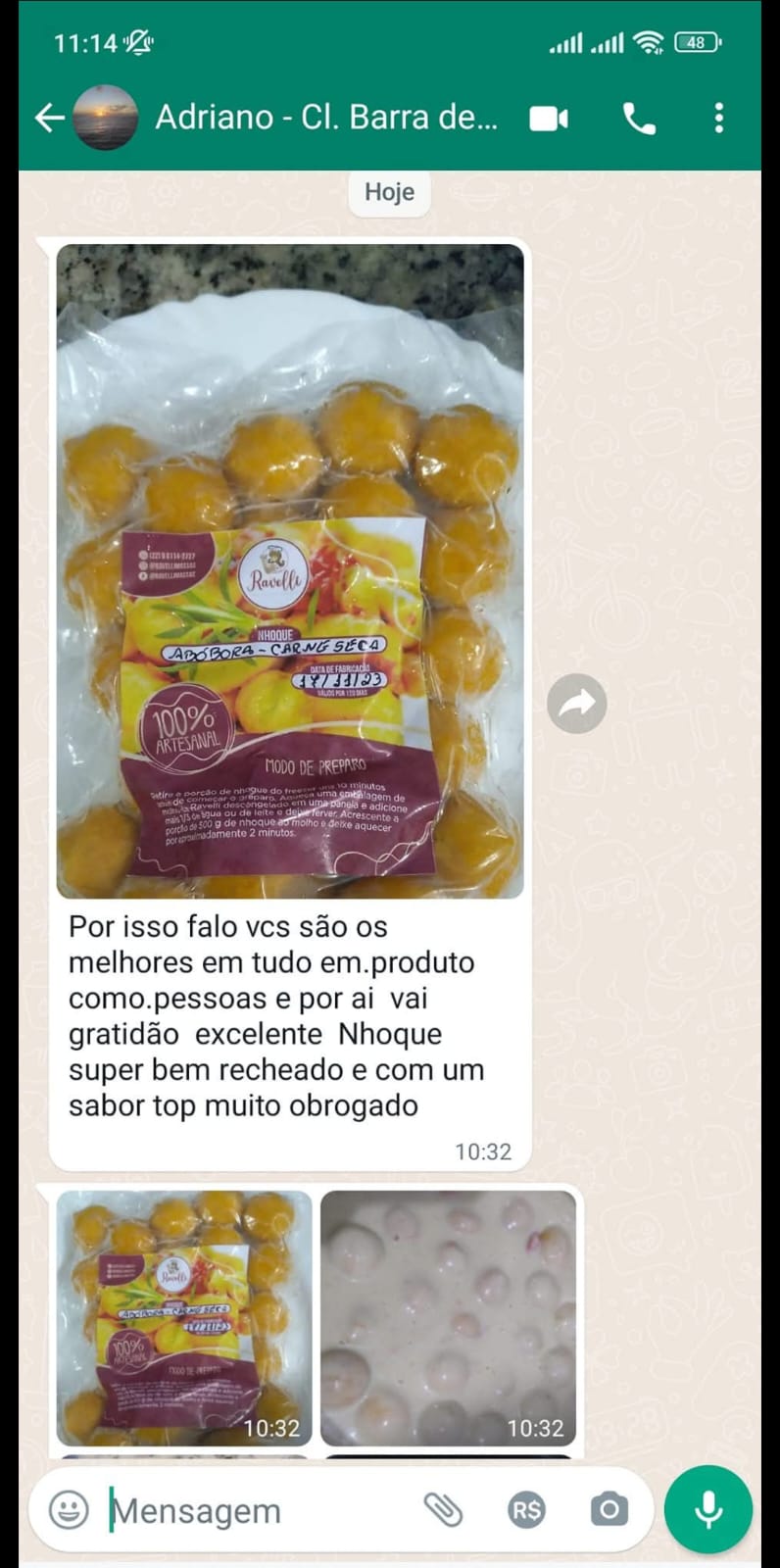Tap the 'Hoje' date label
The image size is (780, 1568).
click(x=389, y=192)
